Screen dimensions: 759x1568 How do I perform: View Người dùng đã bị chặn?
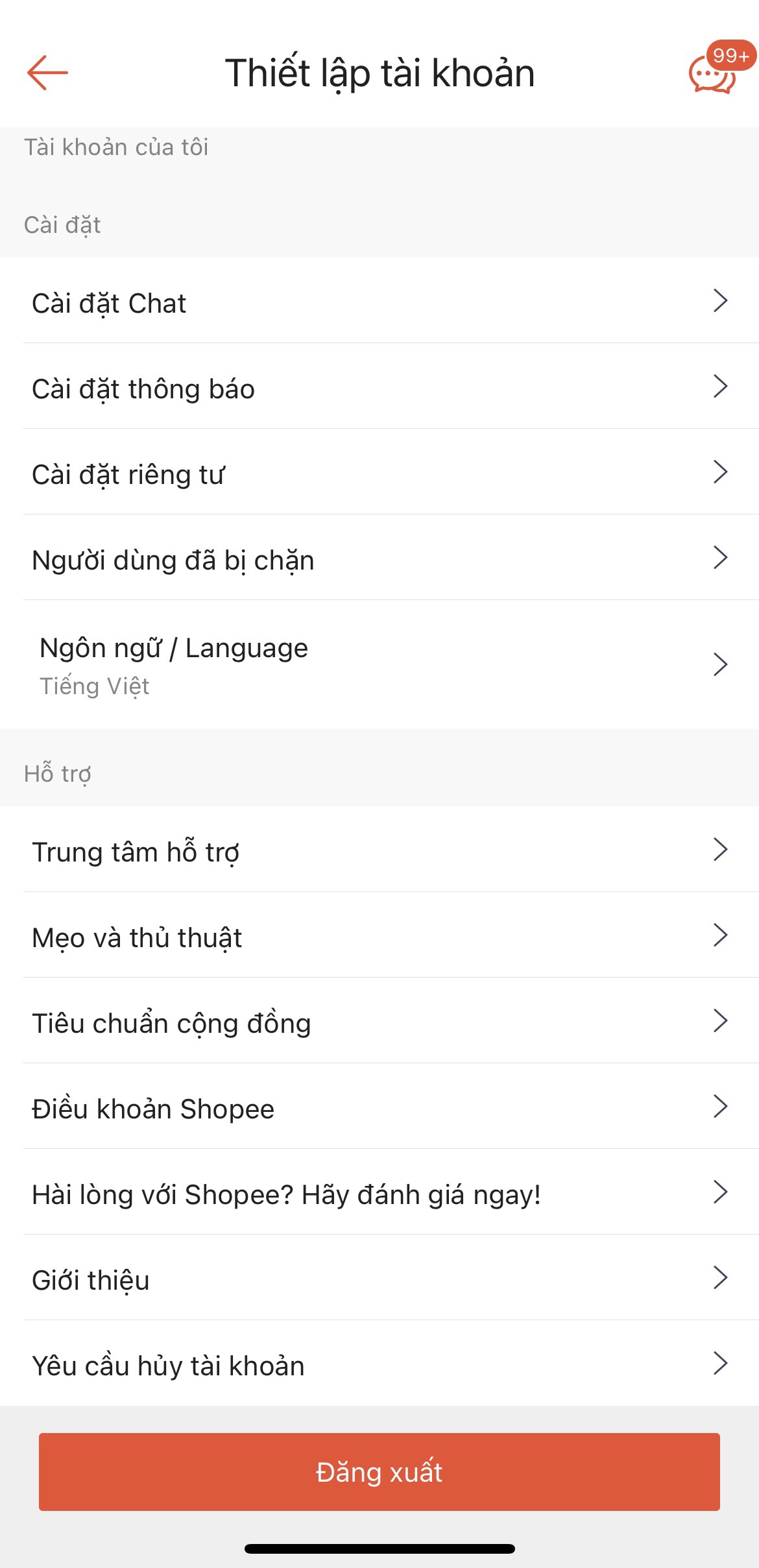[x=379, y=559]
